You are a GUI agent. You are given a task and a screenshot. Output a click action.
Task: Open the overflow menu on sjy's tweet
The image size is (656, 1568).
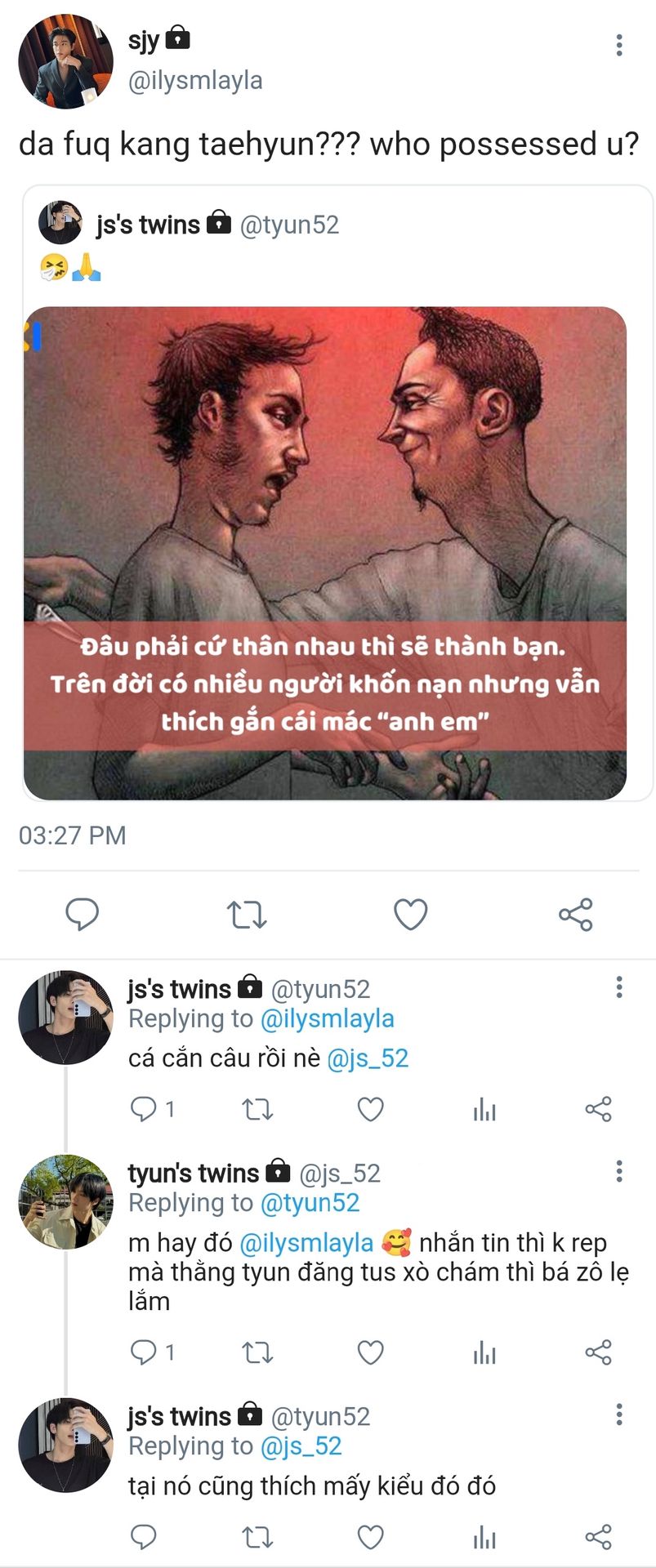[619, 46]
